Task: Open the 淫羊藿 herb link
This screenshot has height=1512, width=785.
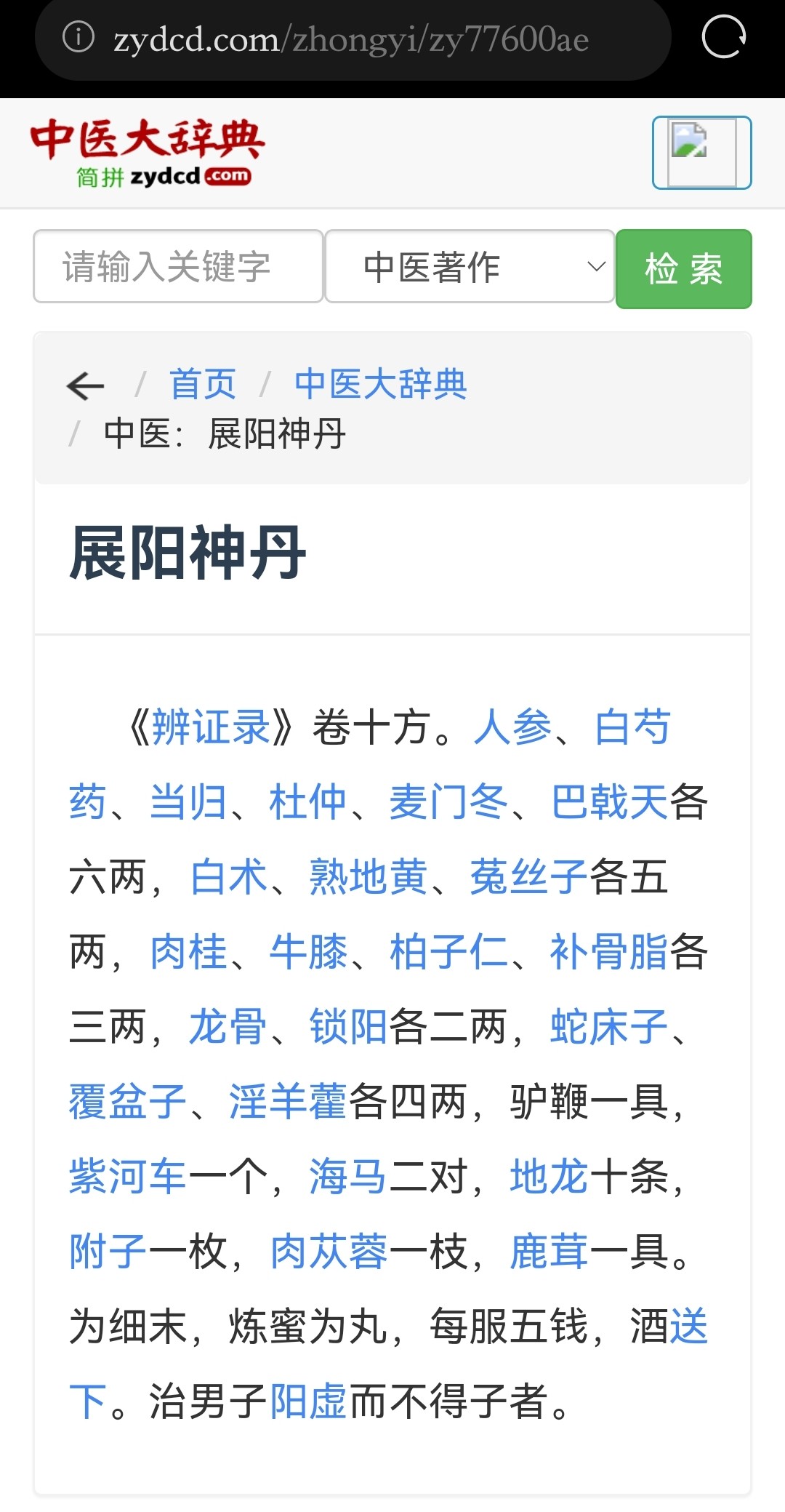Action: tap(288, 1102)
